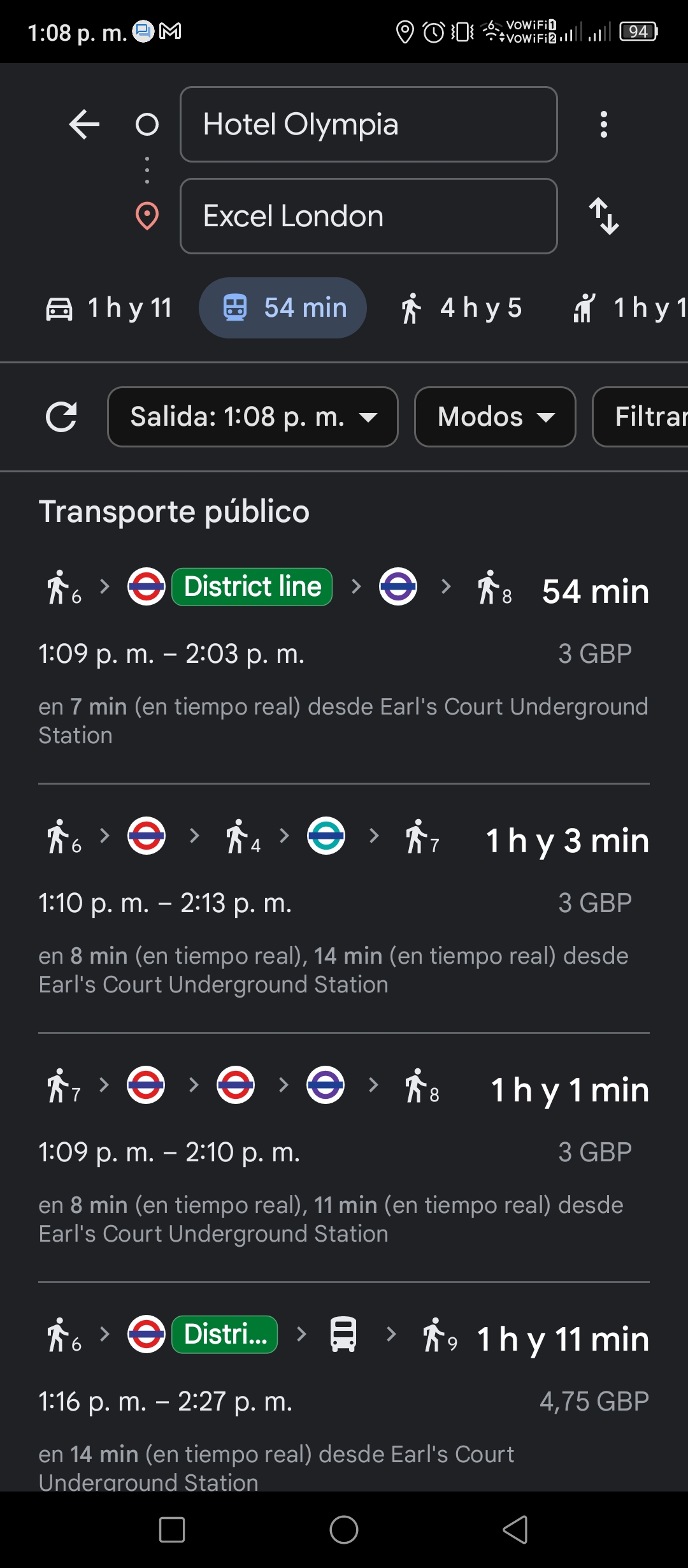Screen dimensions: 688x1568
Task: Edit the Excel London destination field
Action: point(369,216)
